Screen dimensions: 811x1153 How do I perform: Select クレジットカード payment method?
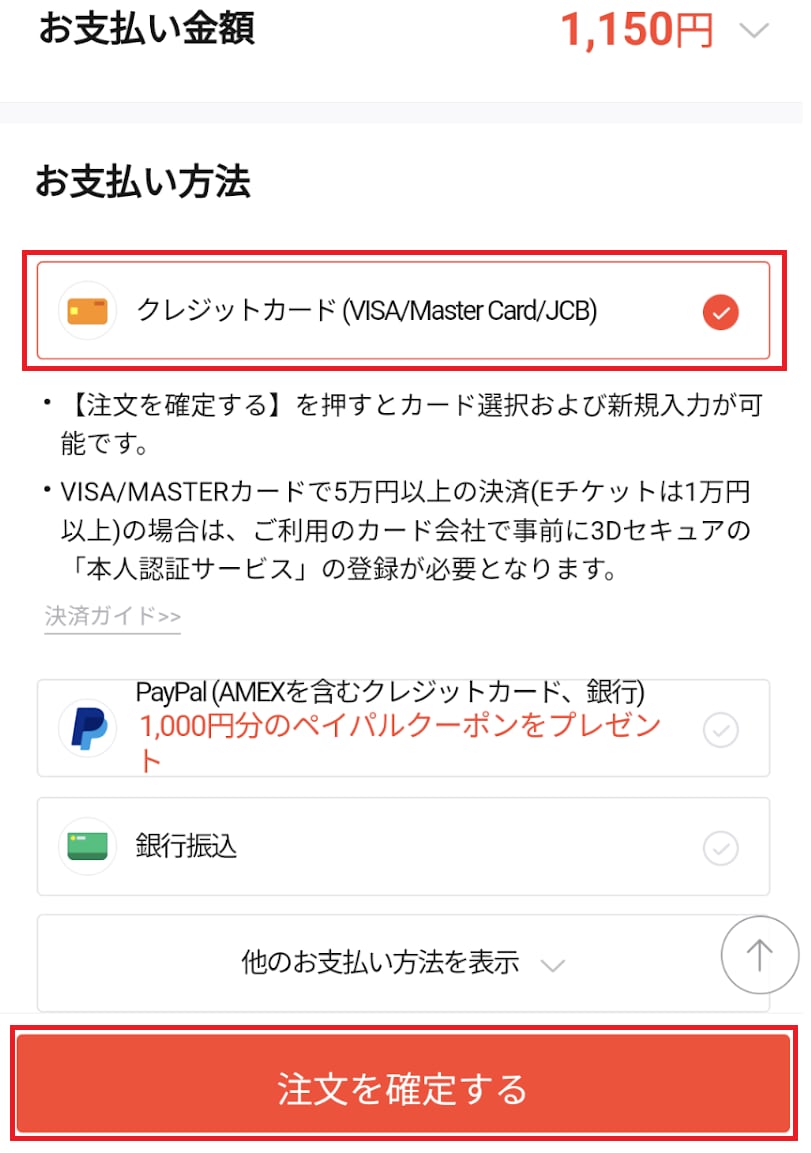[x=403, y=311]
